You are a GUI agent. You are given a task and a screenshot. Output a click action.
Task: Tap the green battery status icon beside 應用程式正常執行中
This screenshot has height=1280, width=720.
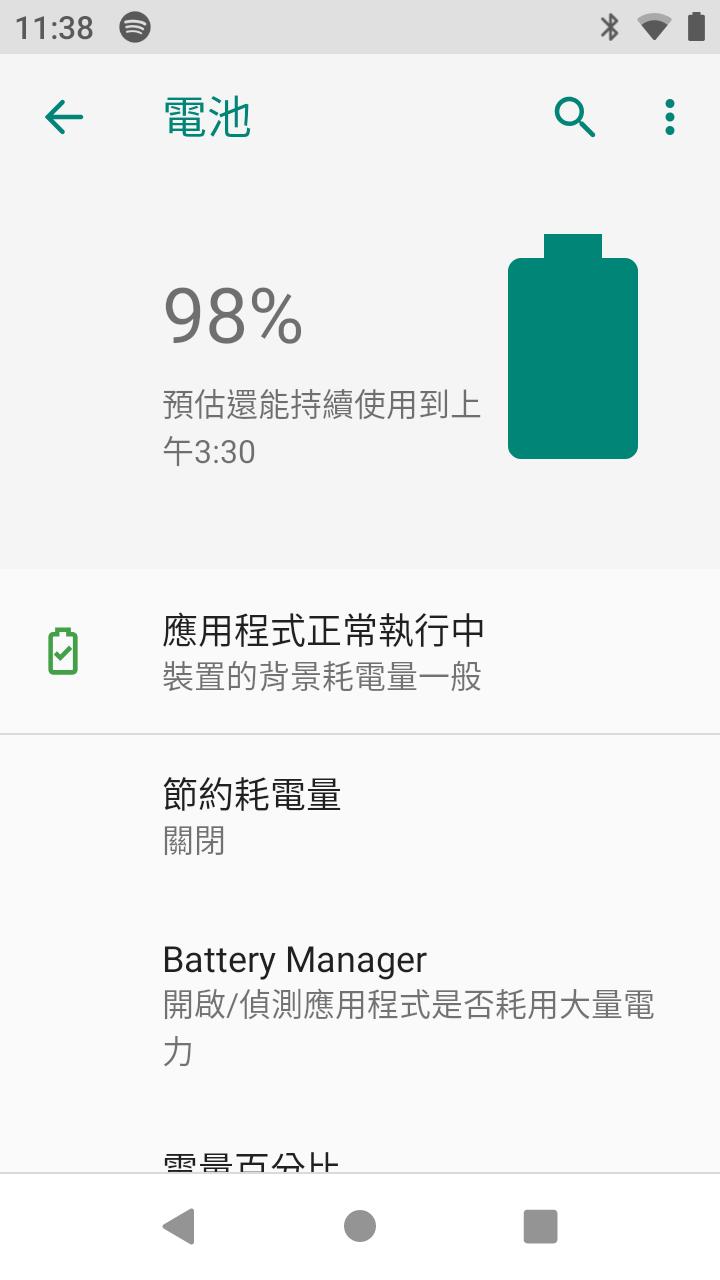click(64, 650)
